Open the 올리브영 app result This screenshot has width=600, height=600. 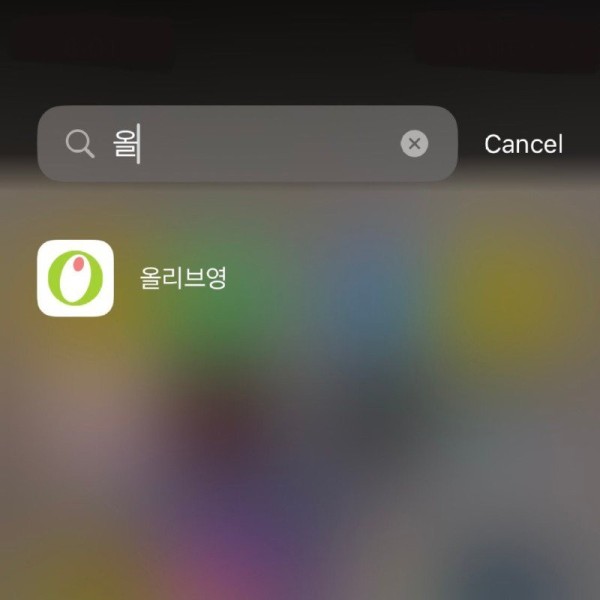click(76, 278)
